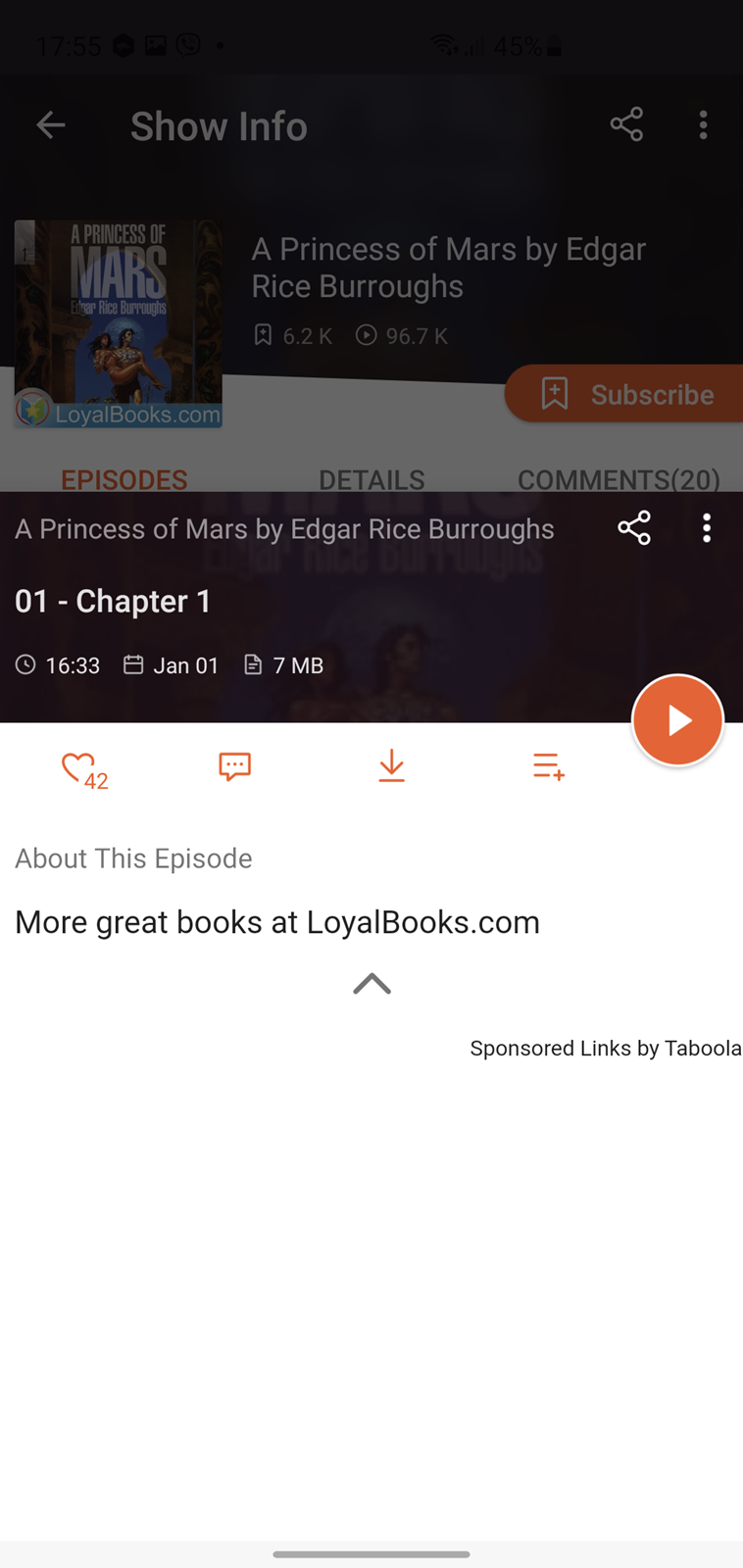Switch to the Comments(20) tab
Screen dimensions: 743x1568
[x=619, y=479]
